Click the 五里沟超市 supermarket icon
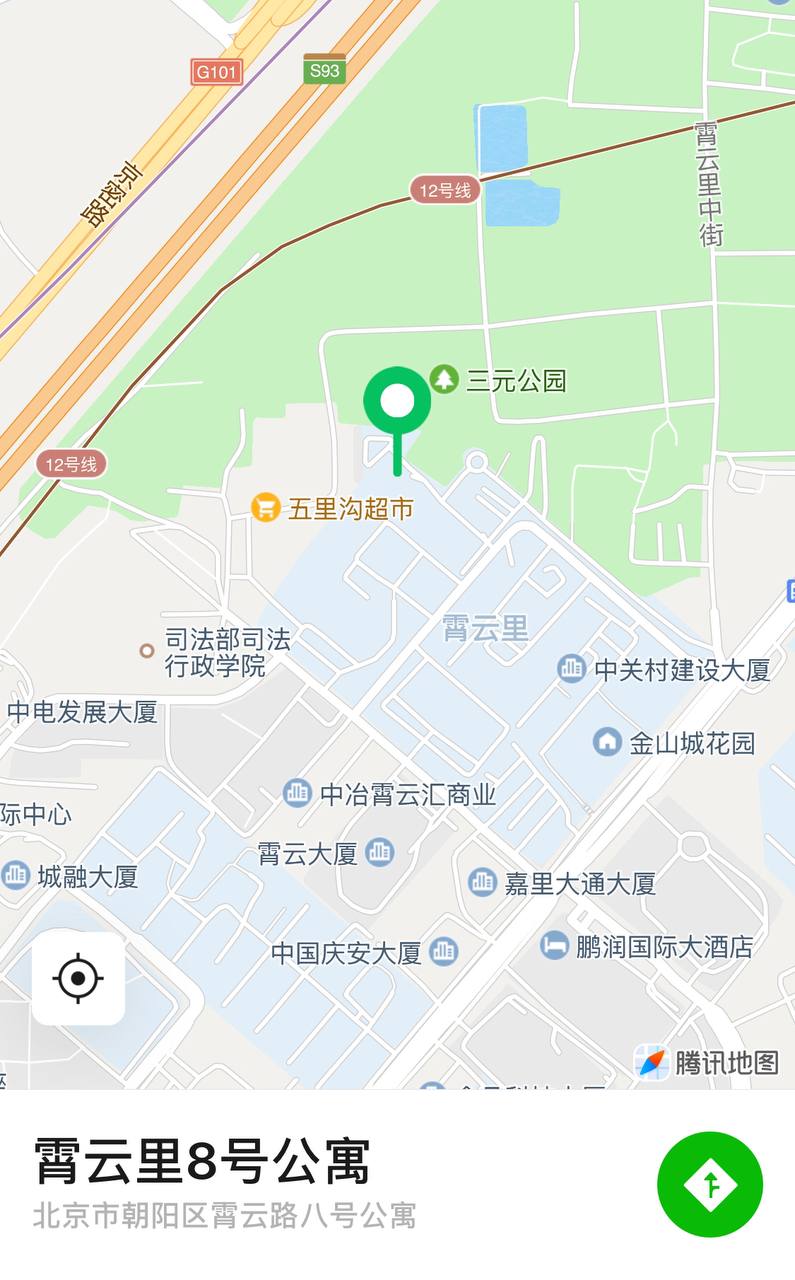The height and width of the screenshot is (1280, 795). point(264,507)
